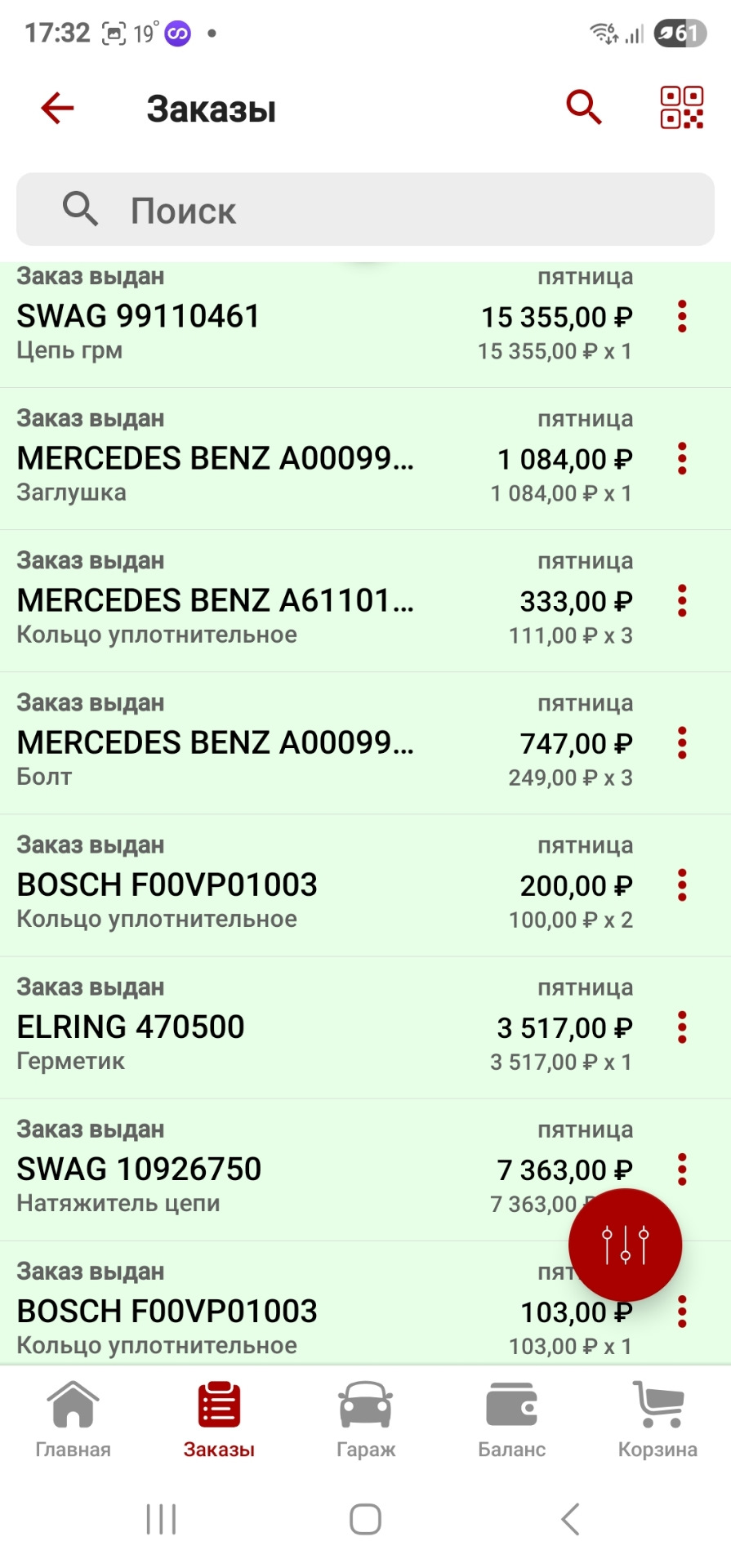Switch to the Гараж tab
The height and width of the screenshot is (1568, 731).
click(x=366, y=1421)
